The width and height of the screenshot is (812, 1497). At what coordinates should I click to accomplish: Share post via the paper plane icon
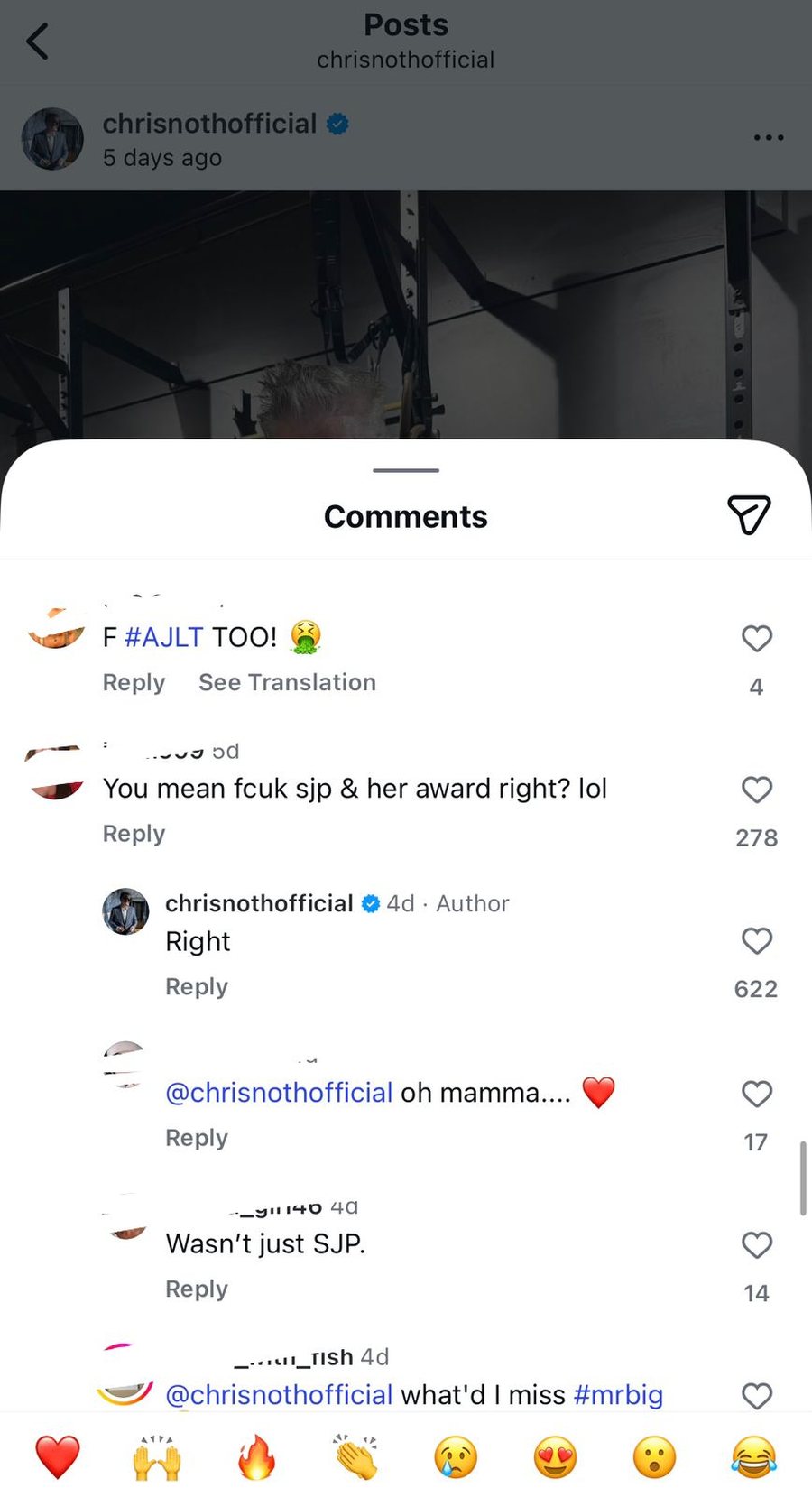(749, 515)
